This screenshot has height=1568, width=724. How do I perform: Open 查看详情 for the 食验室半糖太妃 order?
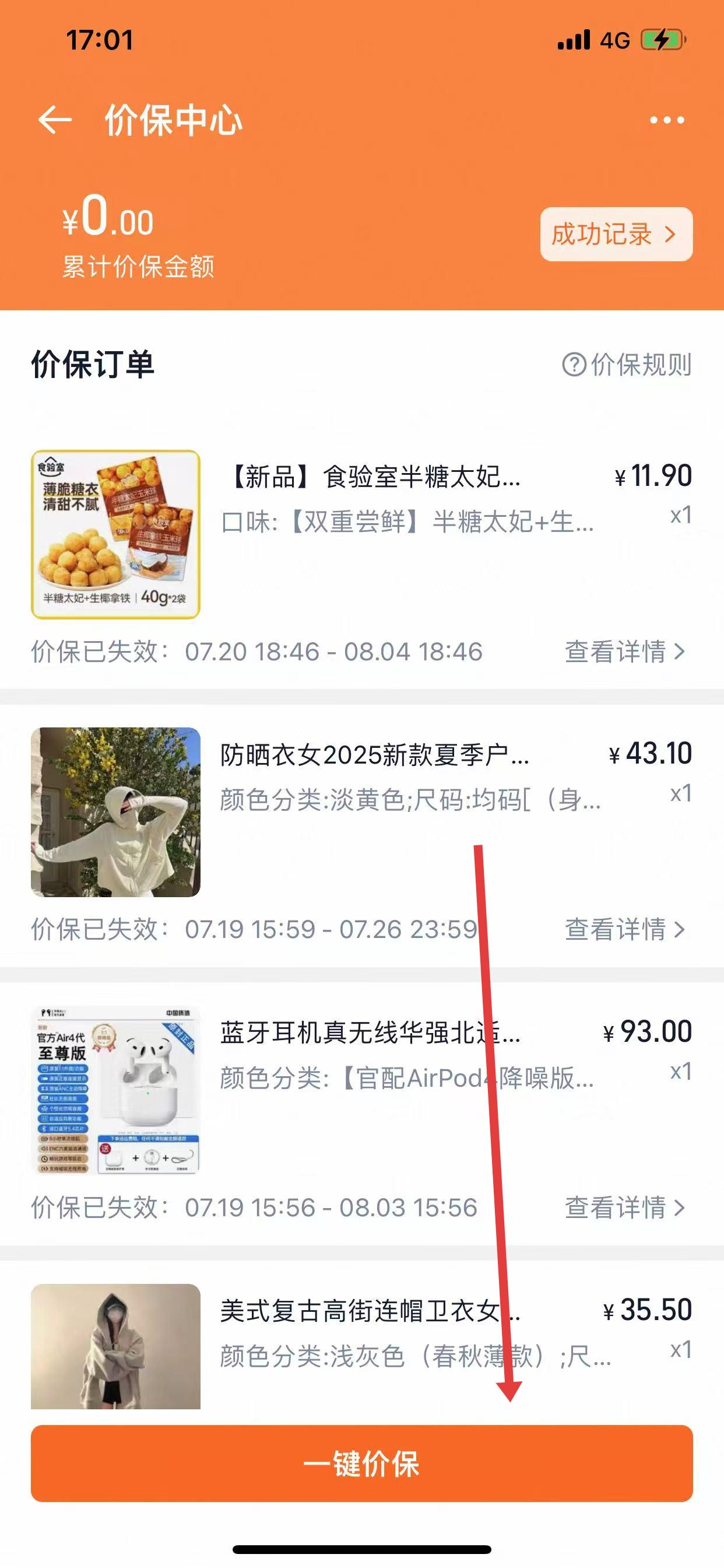click(625, 652)
